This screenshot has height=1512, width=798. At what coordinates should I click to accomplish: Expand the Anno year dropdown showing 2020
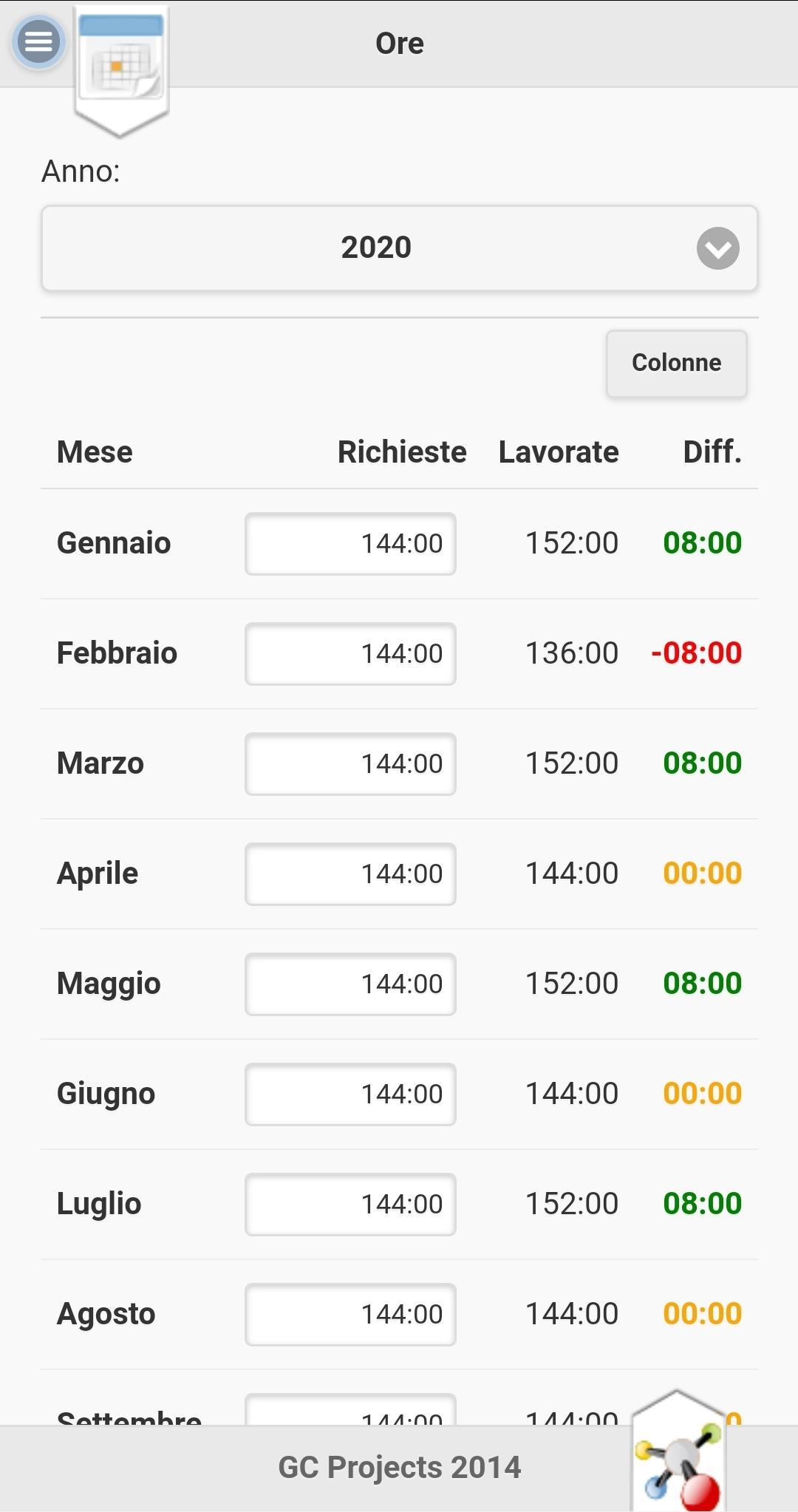tap(399, 248)
